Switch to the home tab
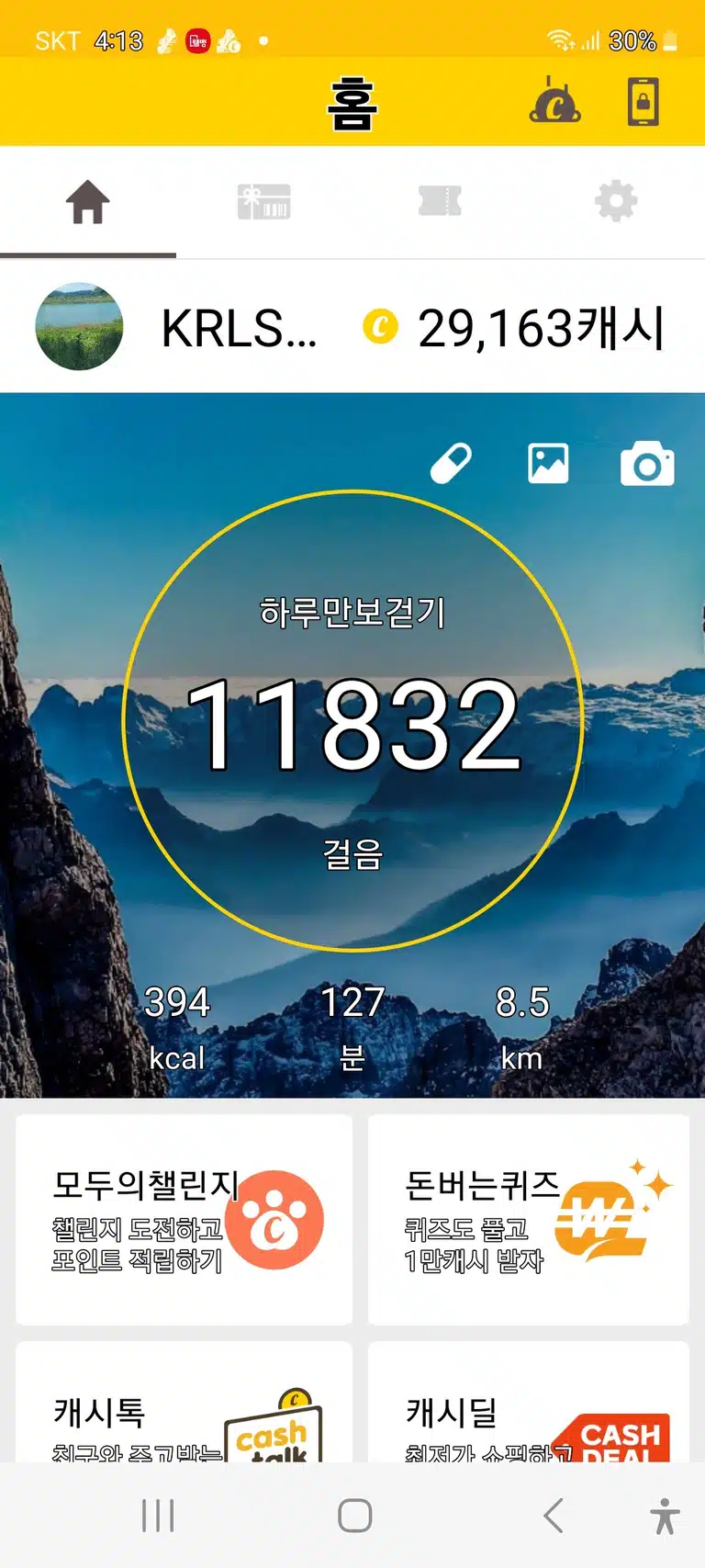 (88, 202)
